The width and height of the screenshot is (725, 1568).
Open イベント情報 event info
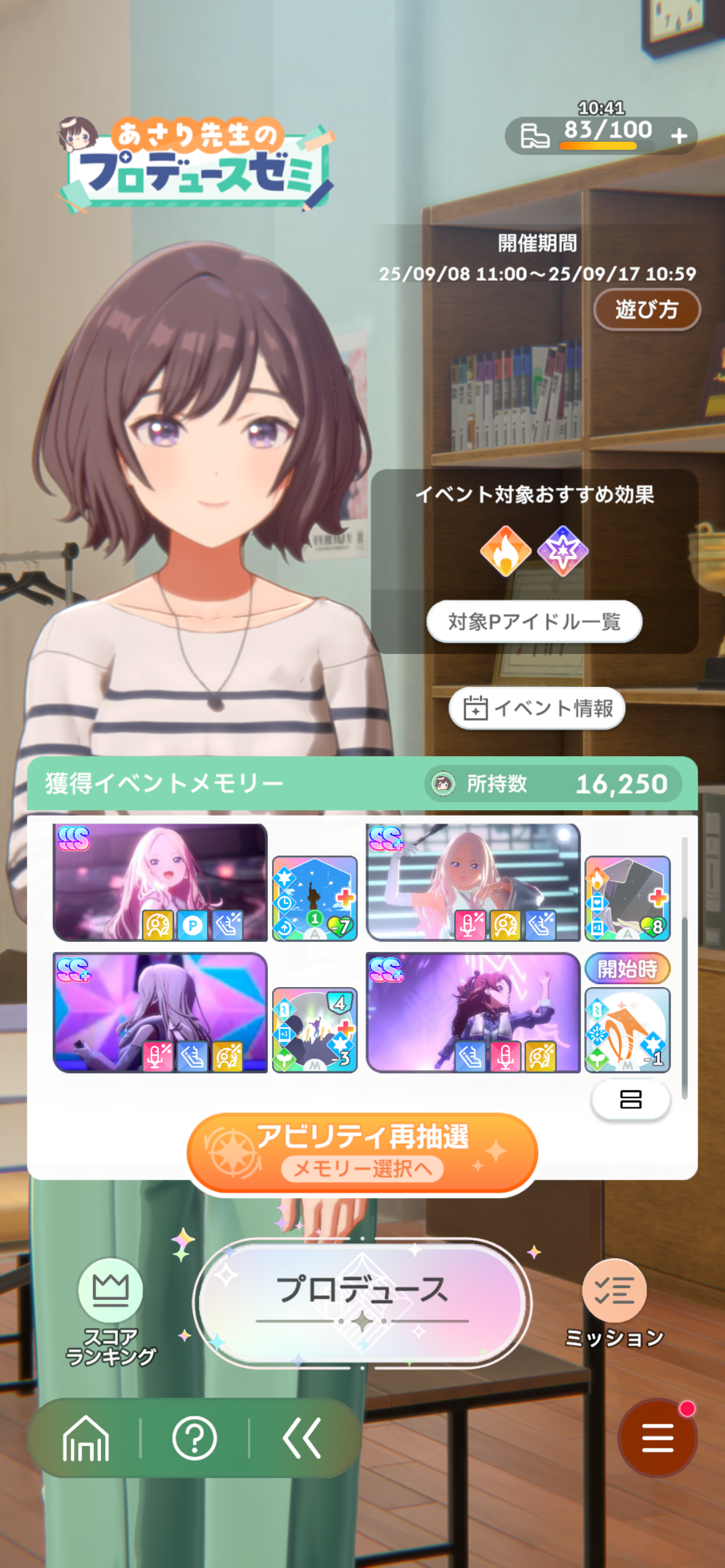pos(537,708)
